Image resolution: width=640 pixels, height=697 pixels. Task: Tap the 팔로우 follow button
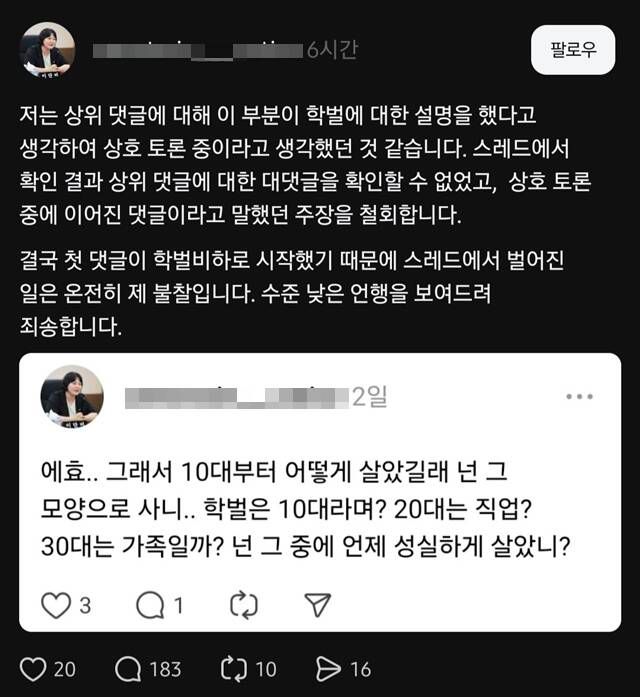point(572,50)
